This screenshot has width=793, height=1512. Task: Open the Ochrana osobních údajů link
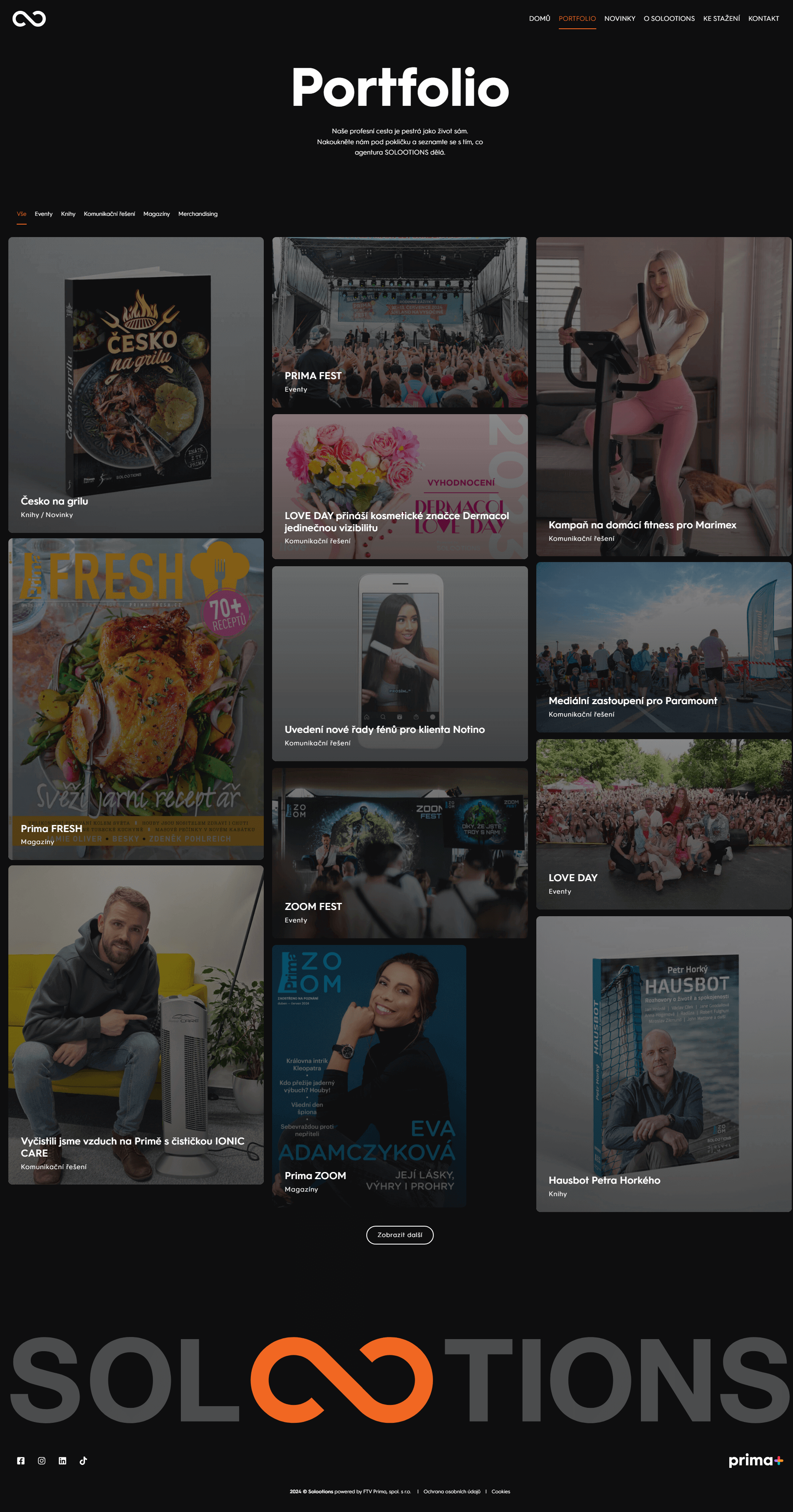pyautogui.click(x=451, y=1492)
